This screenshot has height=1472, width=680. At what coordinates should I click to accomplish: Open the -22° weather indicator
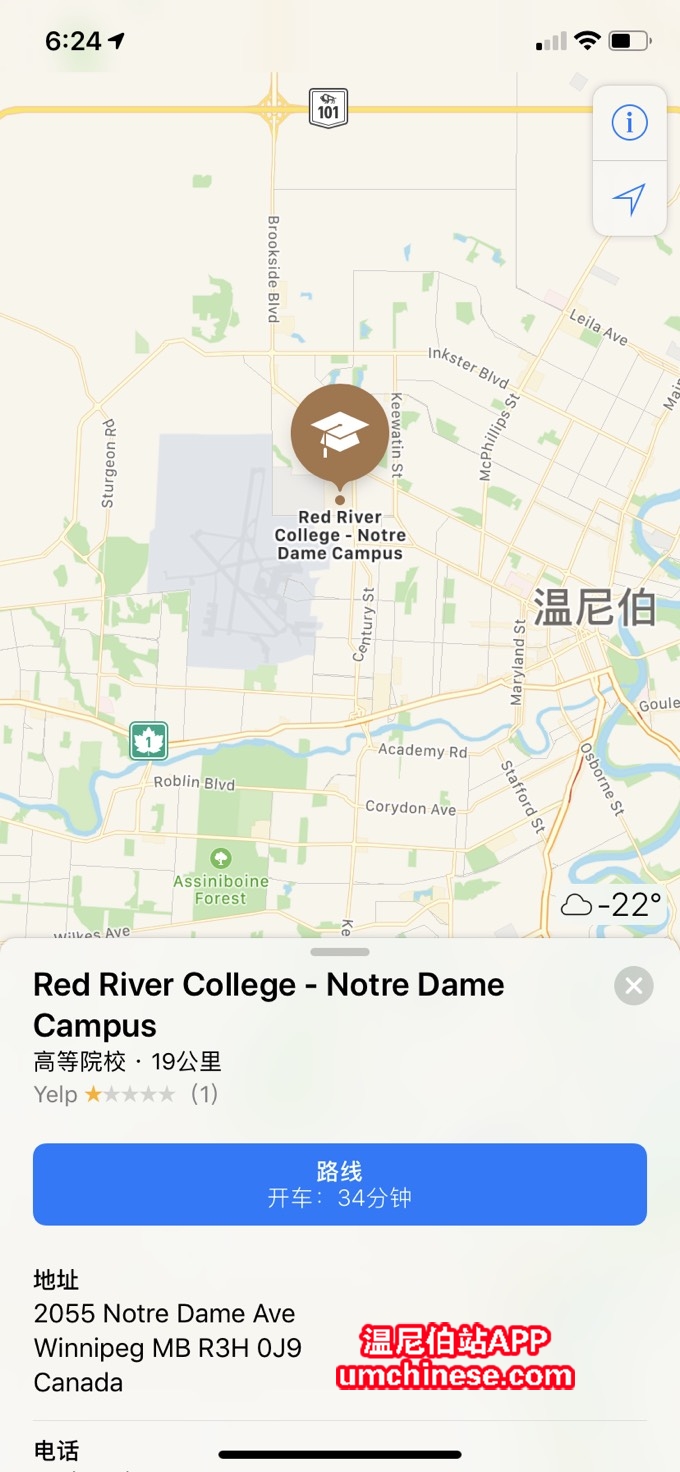pos(612,905)
